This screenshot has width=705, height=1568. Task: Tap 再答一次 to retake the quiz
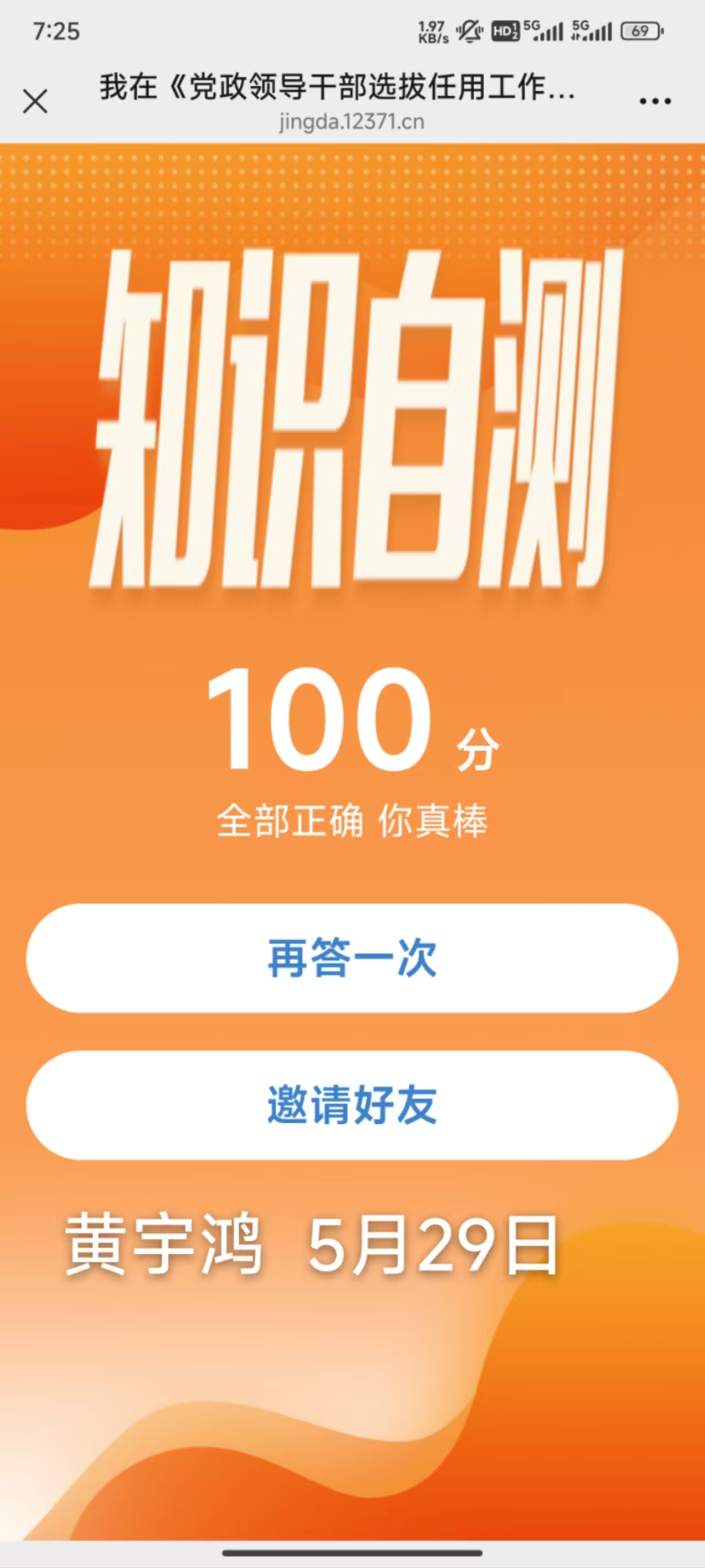(x=352, y=958)
